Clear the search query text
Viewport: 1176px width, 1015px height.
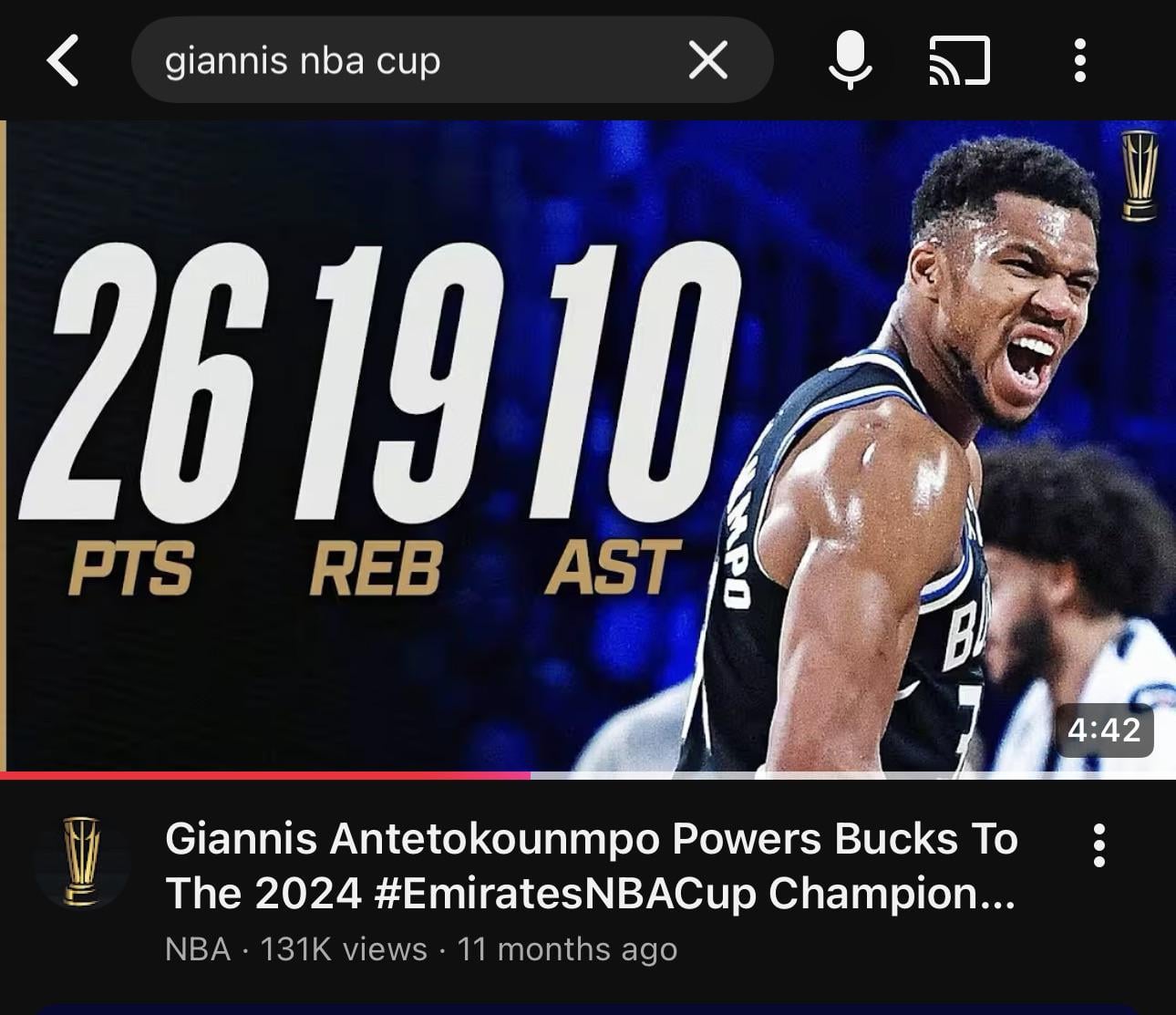(707, 61)
